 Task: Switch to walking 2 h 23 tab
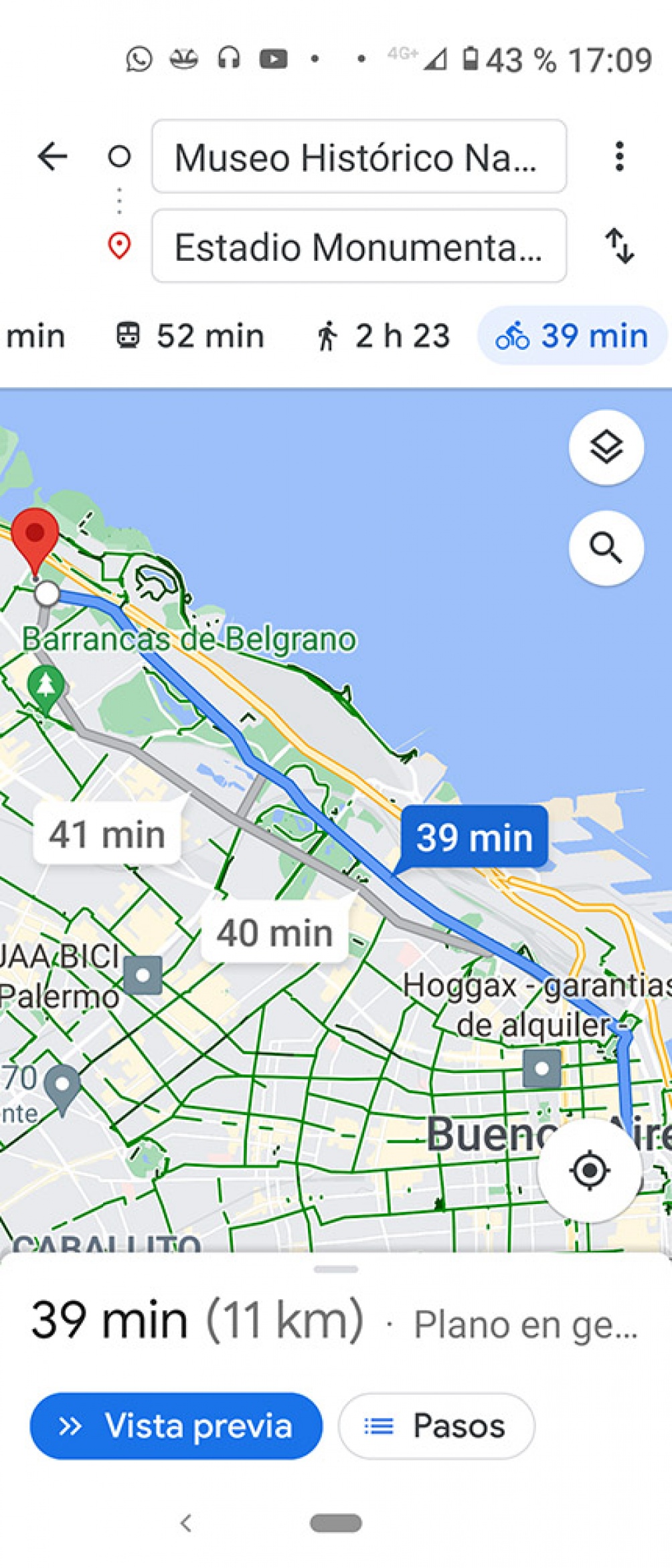(x=383, y=336)
